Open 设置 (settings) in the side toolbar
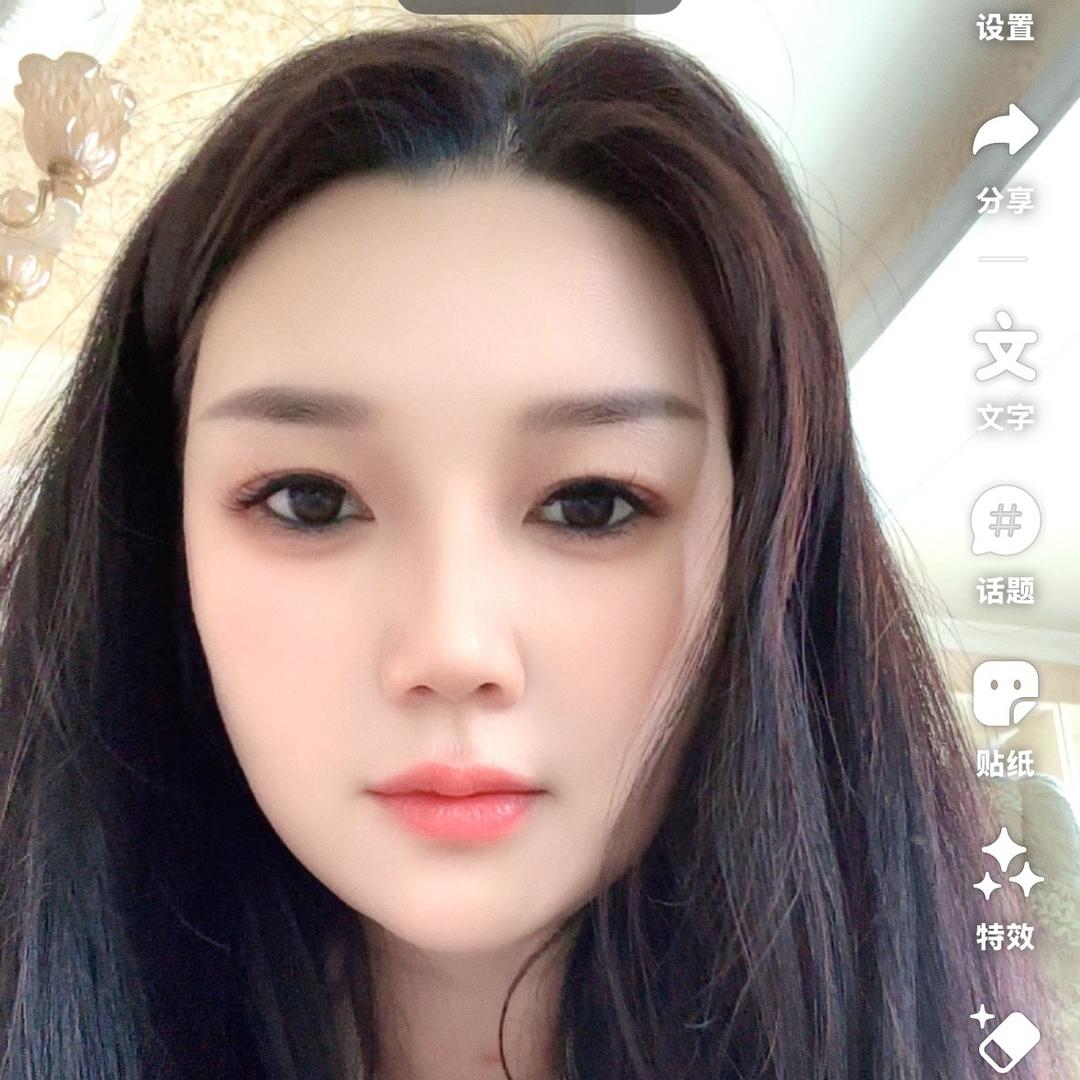 (1005, 27)
